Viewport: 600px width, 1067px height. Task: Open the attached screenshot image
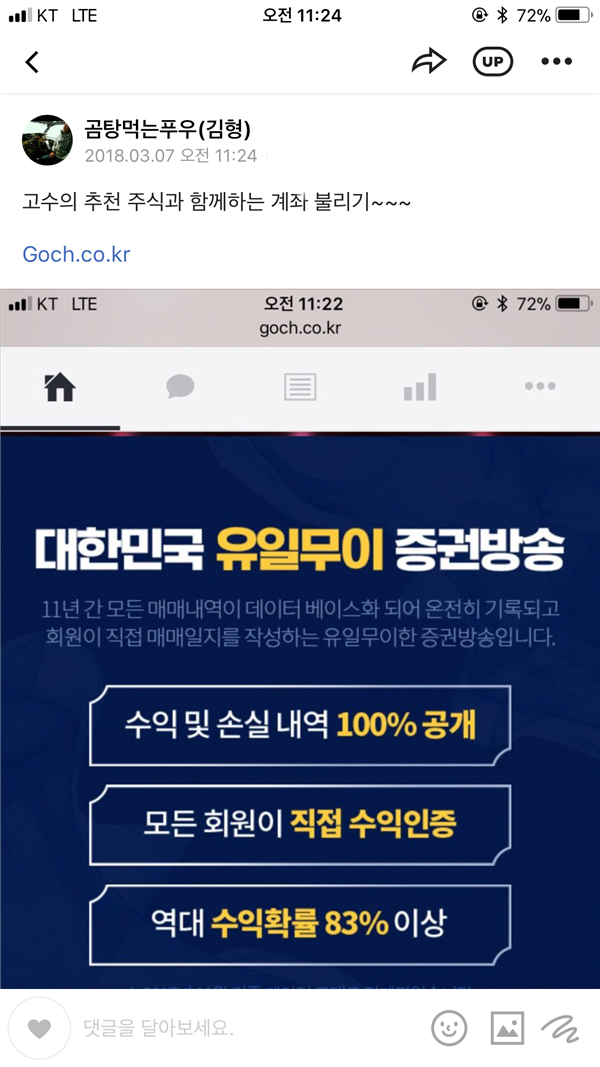pos(300,640)
